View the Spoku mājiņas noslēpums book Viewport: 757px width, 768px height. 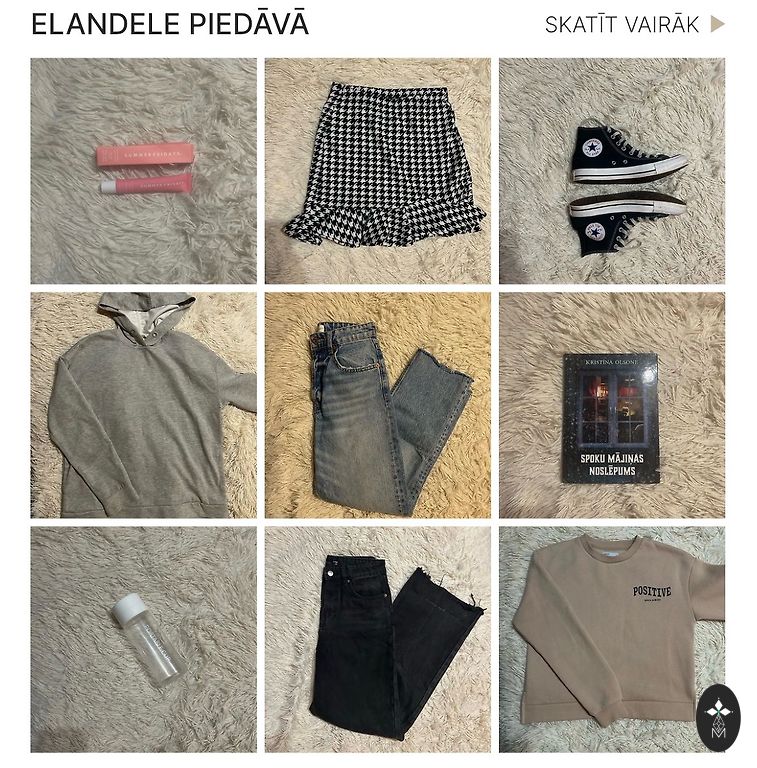click(x=612, y=405)
